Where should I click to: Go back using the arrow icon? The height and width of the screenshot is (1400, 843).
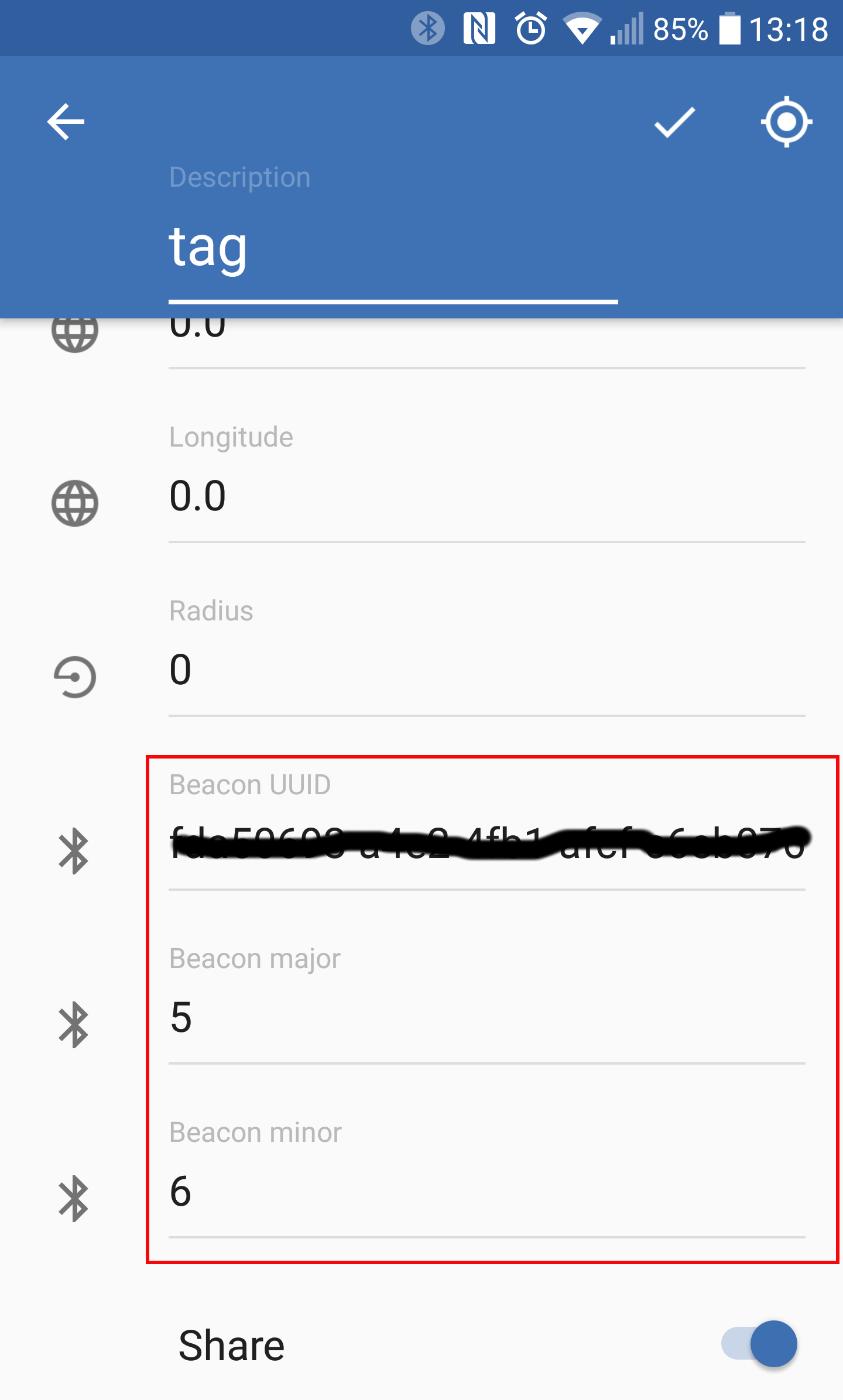click(x=66, y=122)
